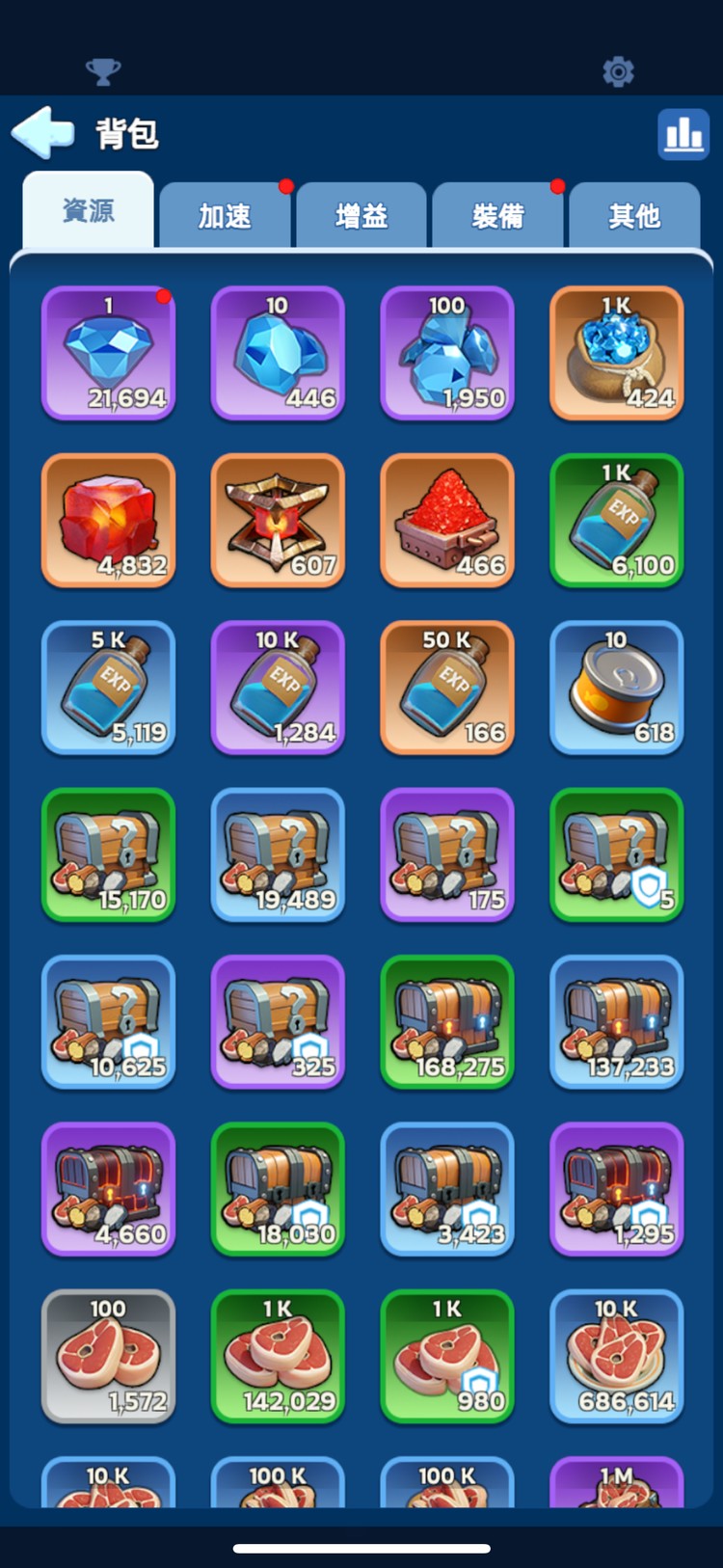Screen dimensions: 723x1568
Task: Switch to the 增益 tab
Action: [361, 215]
